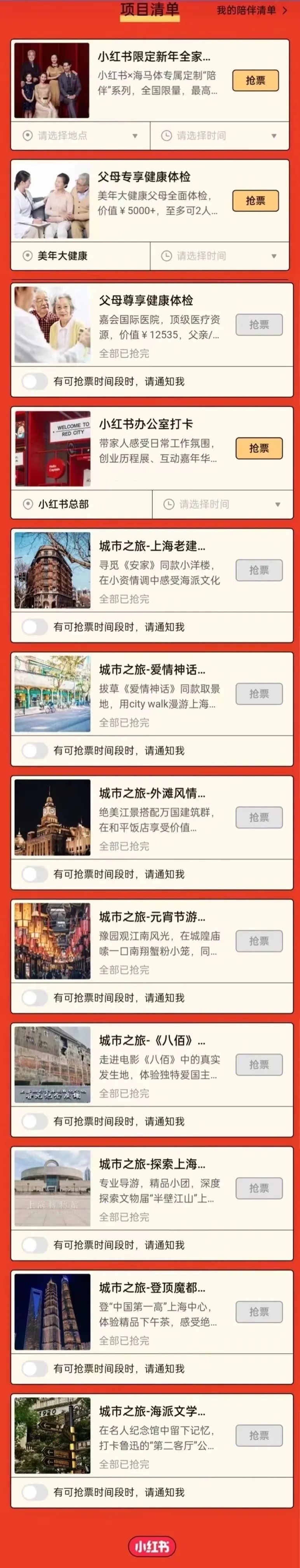Switch on notify for 城市之旅-元宵节游
300x1568 pixels.
click(x=35, y=998)
